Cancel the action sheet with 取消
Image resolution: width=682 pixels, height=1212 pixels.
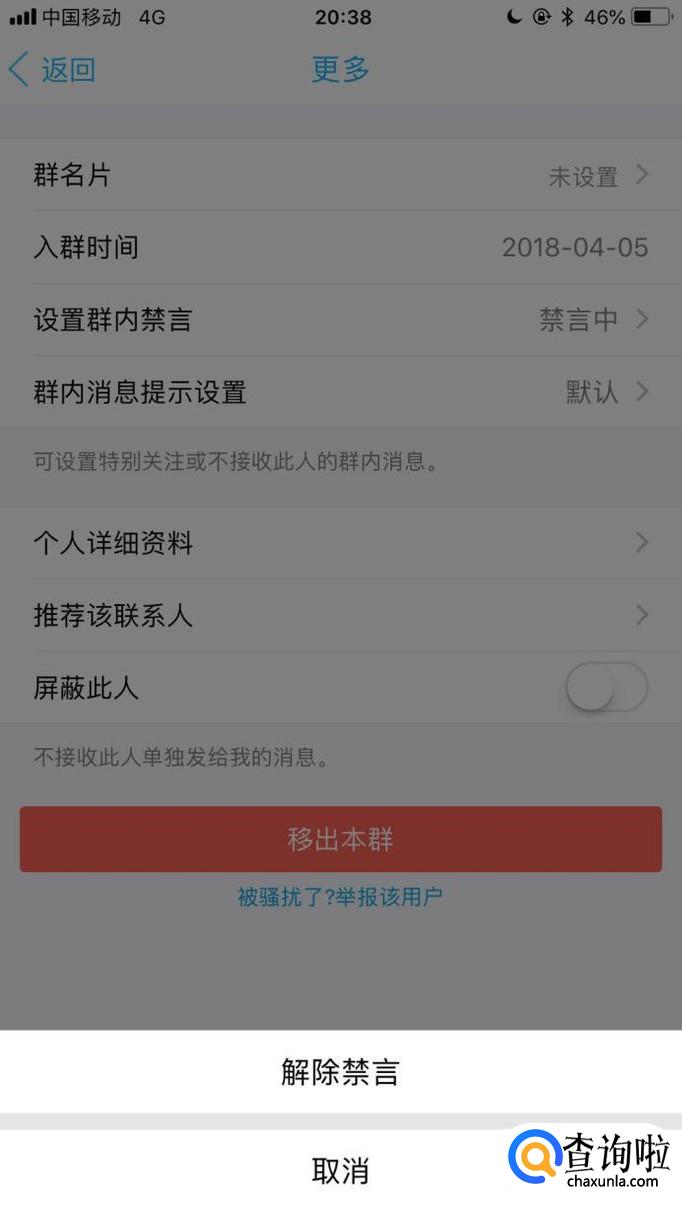click(340, 1170)
